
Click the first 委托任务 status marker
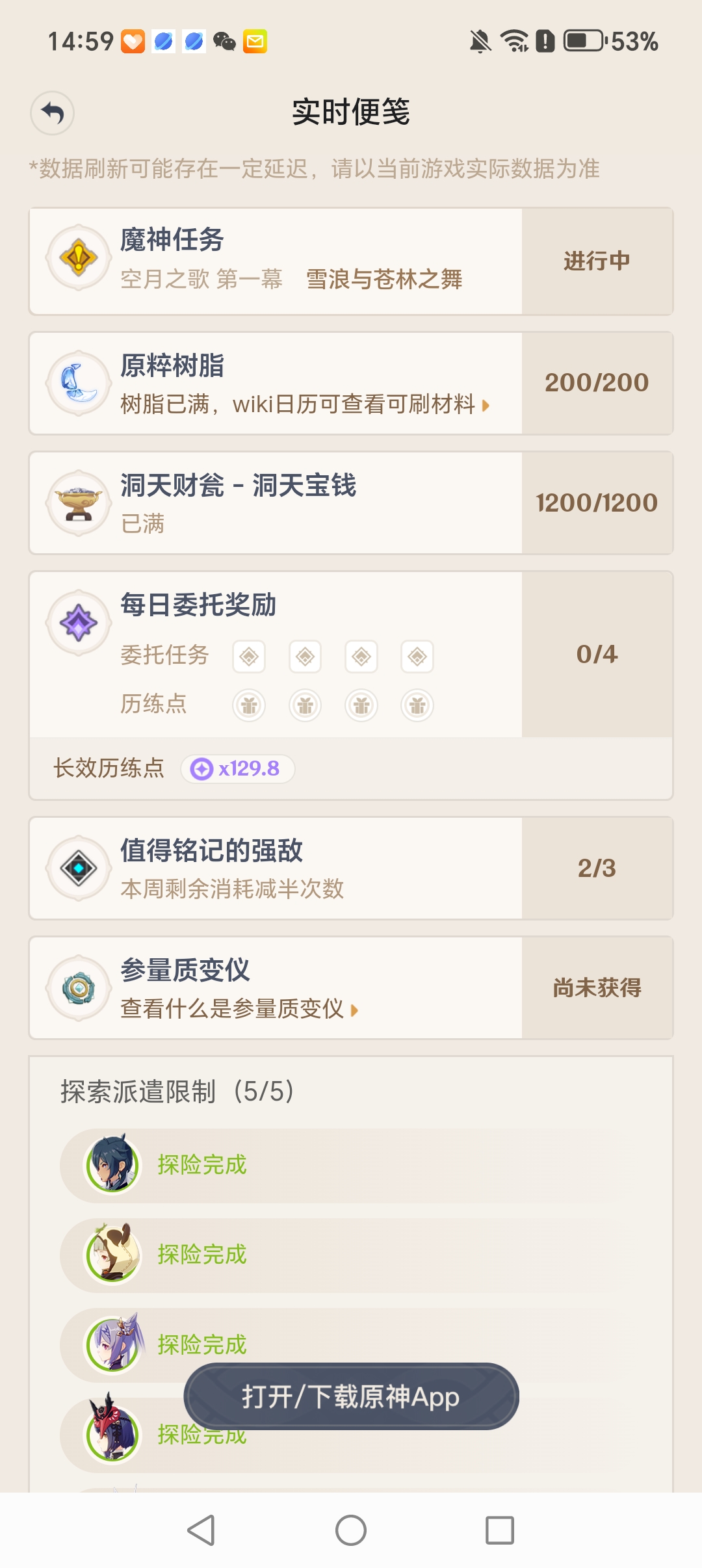tap(249, 656)
